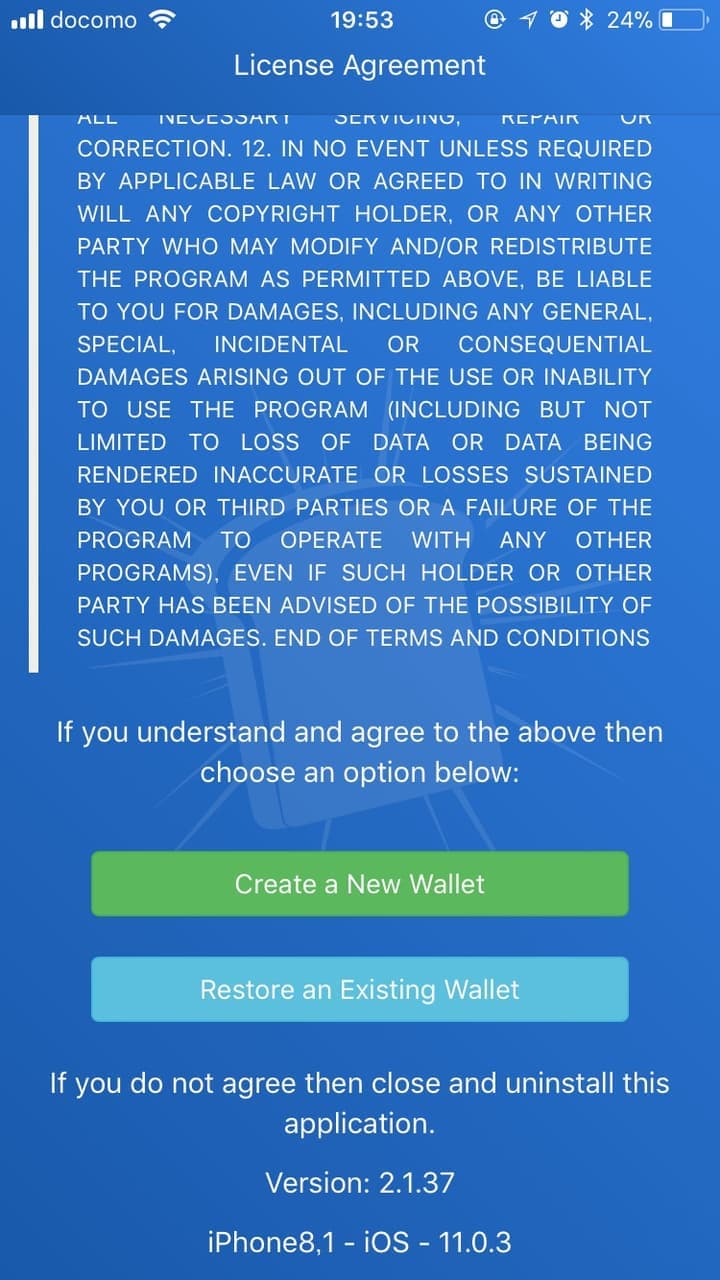Click the Version 2.1.37 text
This screenshot has width=720, height=1280.
coord(359,1183)
